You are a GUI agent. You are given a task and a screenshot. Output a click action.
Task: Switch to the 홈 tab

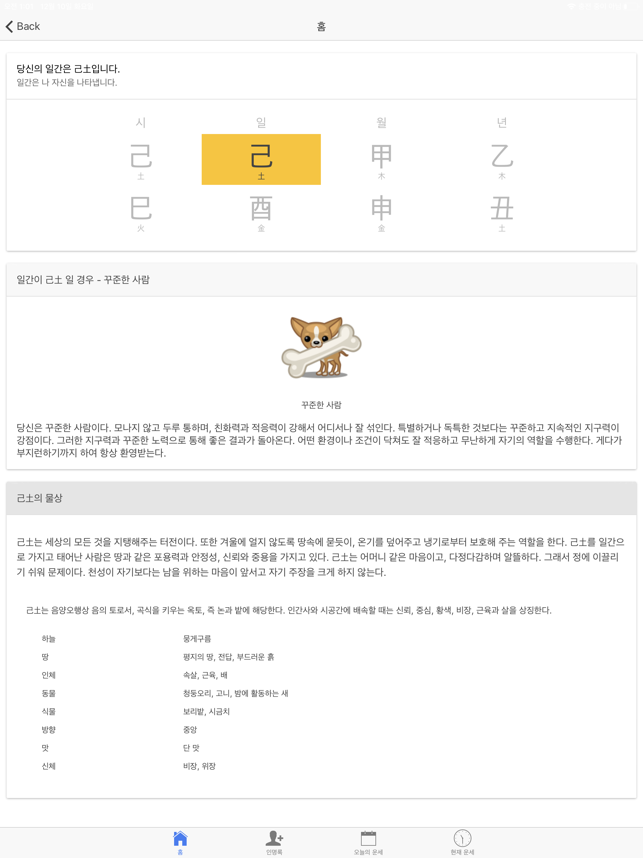click(x=180, y=842)
